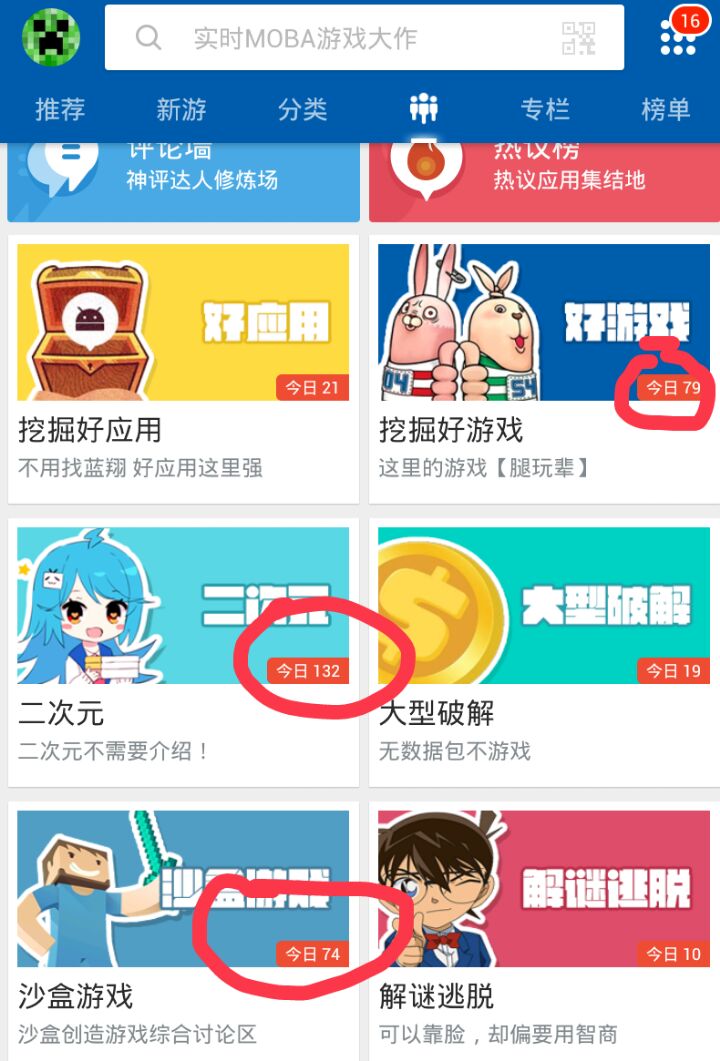The height and width of the screenshot is (1061, 720).
Task: Open the Minecraft profile avatar
Action: tap(51, 38)
